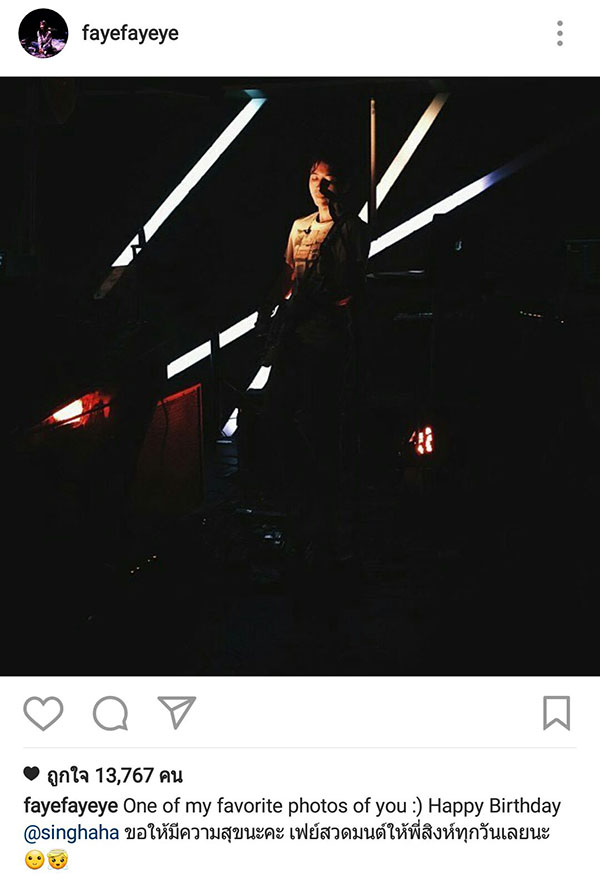Share the post via paper plane icon
This screenshot has height=883, width=600.
[x=176, y=712]
